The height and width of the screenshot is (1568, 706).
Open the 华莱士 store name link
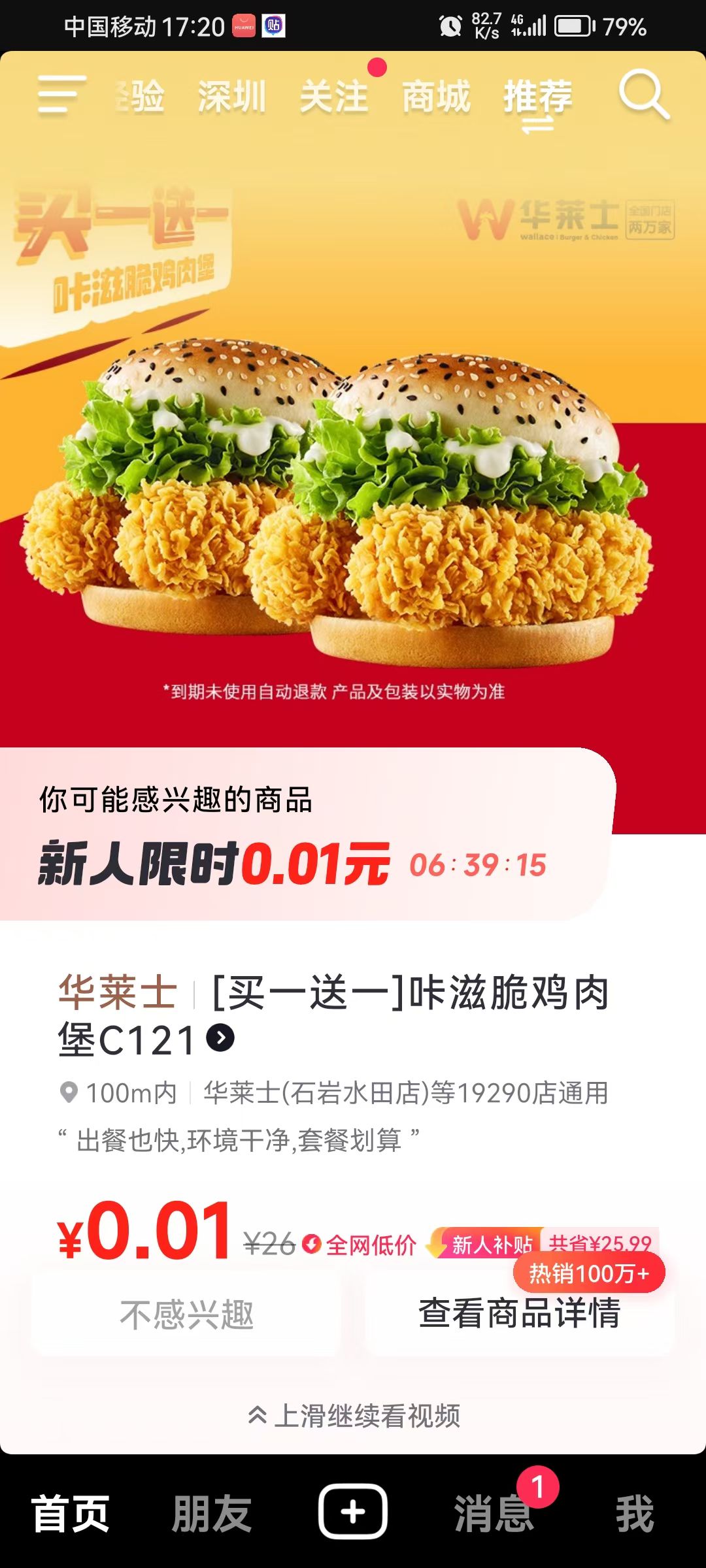coord(115,994)
